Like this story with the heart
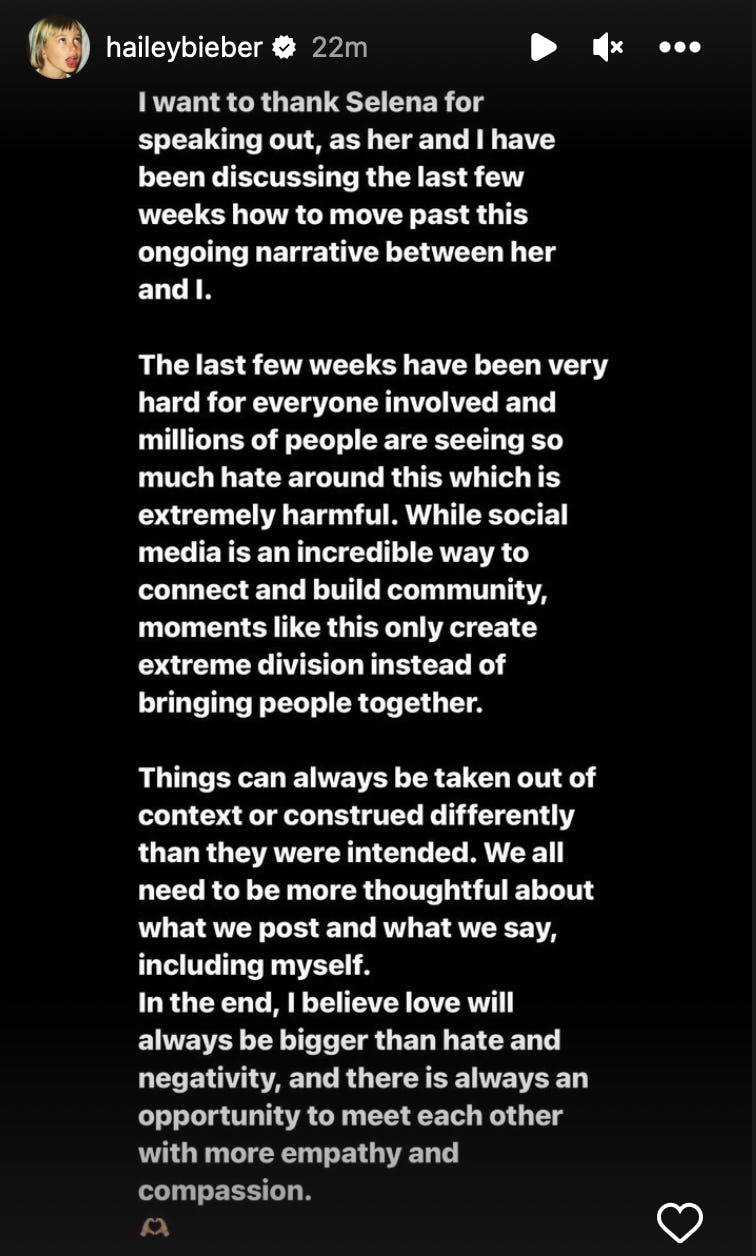Screen dimensions: 756x1256 [680, 1222]
